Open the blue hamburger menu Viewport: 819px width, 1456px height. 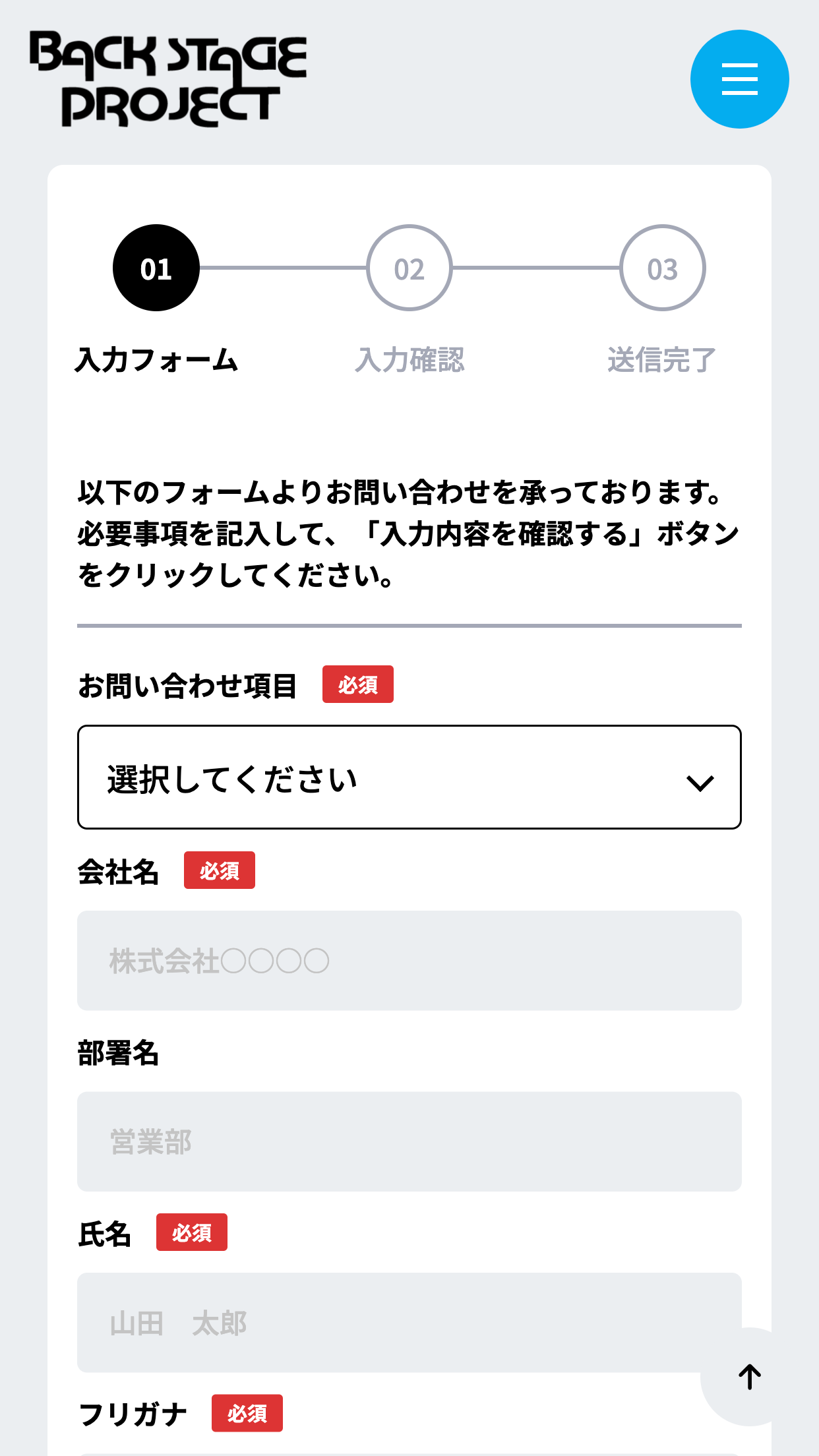[x=739, y=79]
